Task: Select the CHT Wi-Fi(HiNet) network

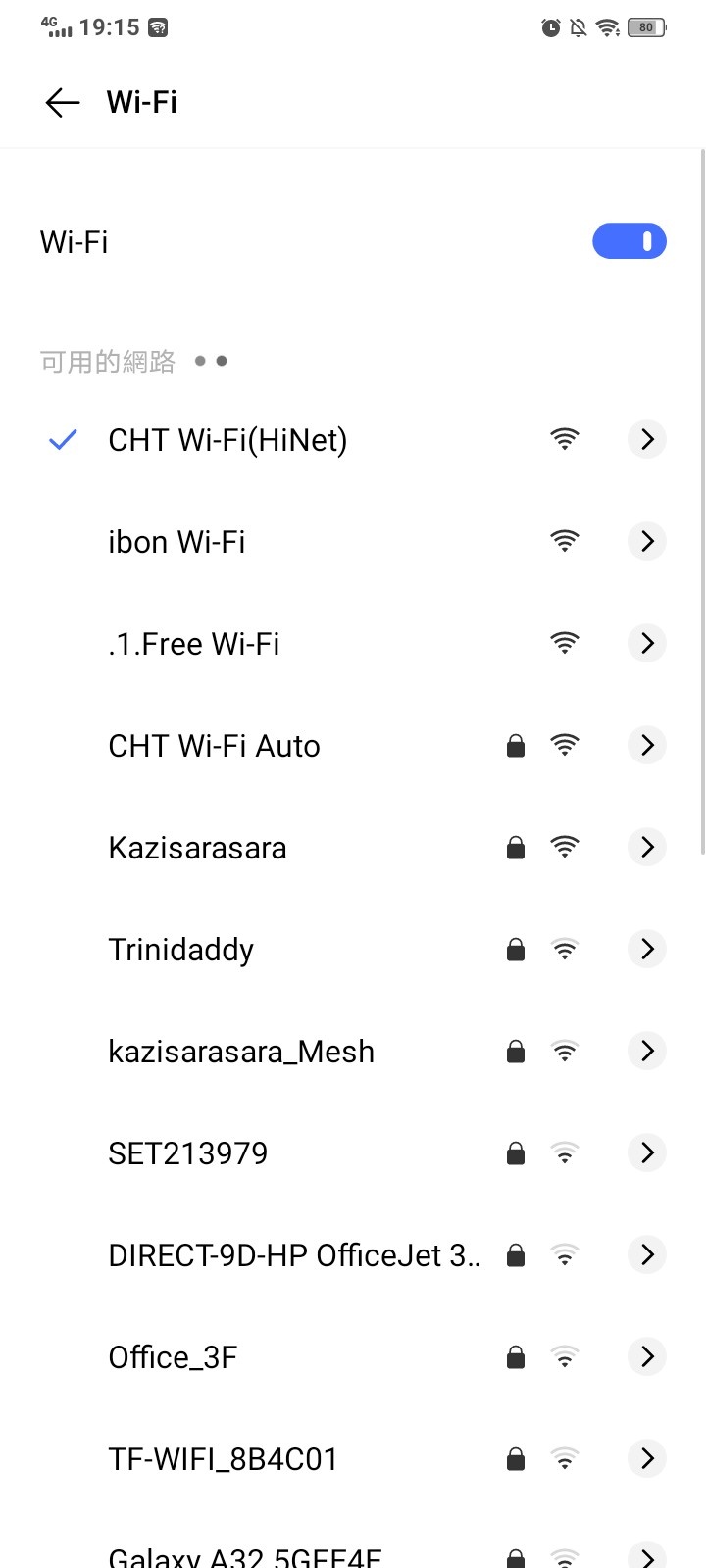Action: 227,440
